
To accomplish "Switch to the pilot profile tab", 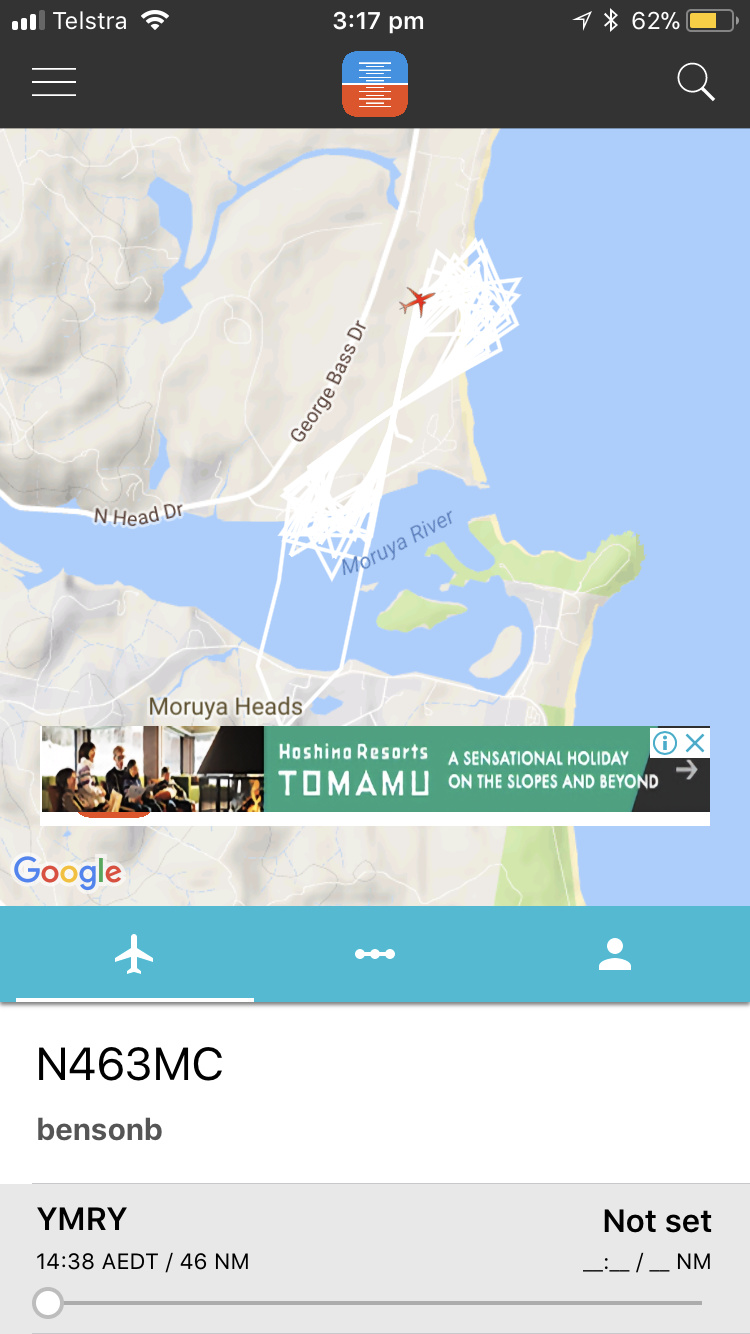I will 615,955.
